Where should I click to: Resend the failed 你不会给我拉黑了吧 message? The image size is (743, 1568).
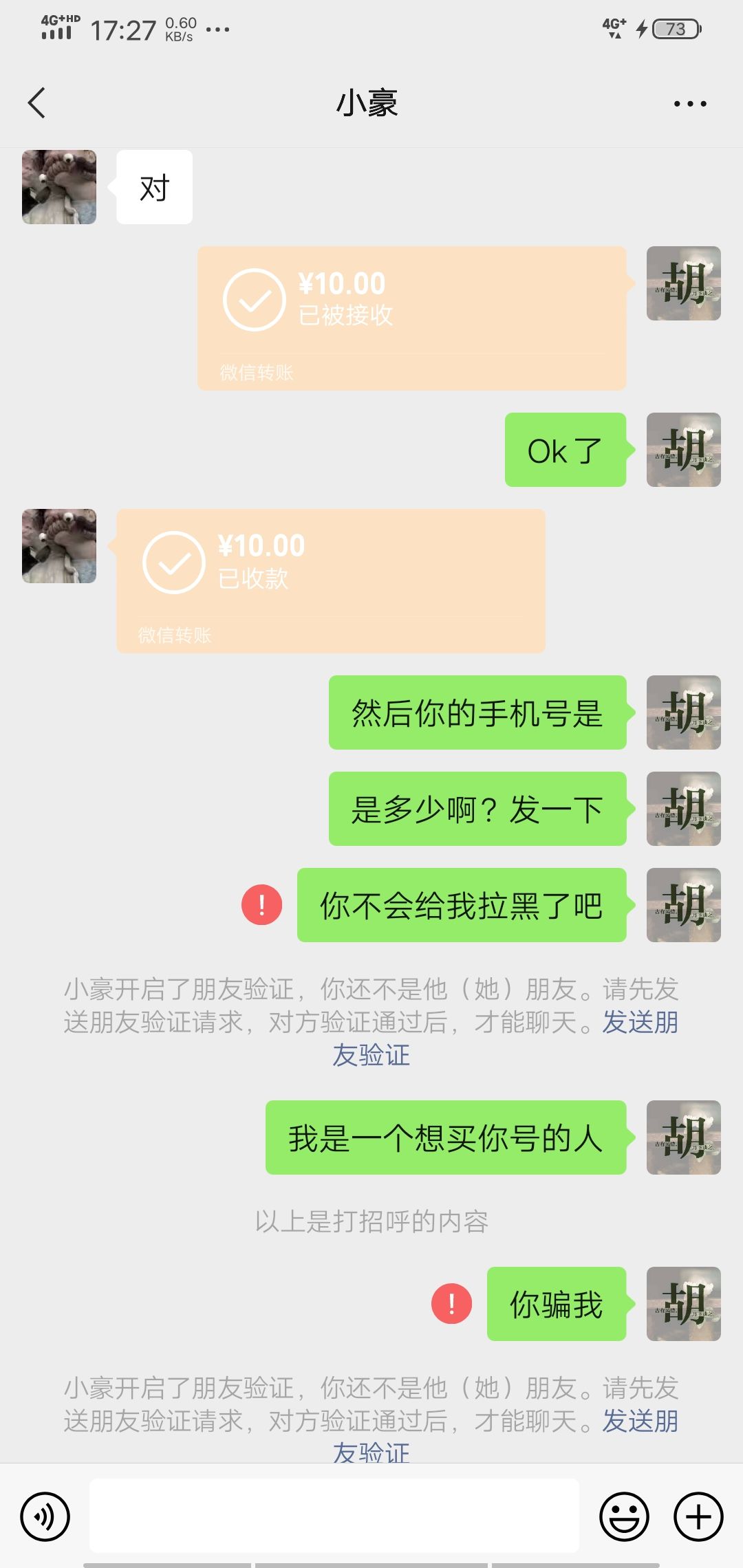click(261, 905)
